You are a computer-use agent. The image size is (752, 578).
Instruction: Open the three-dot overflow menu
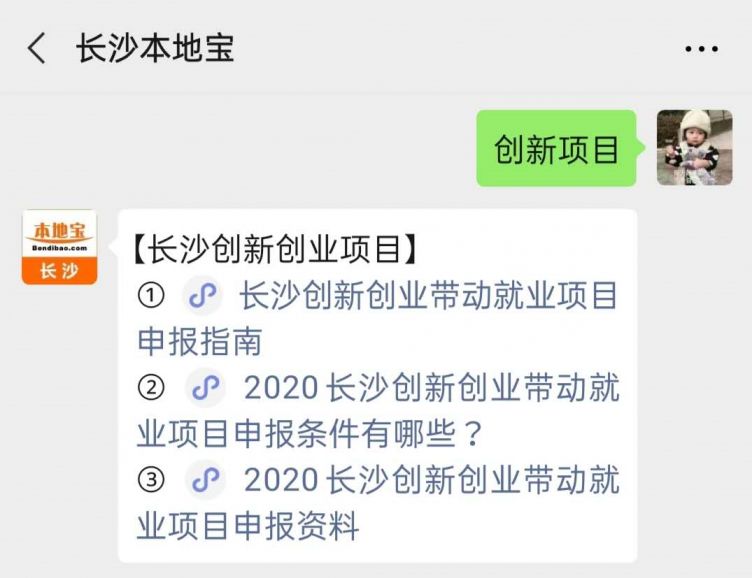coord(701,49)
